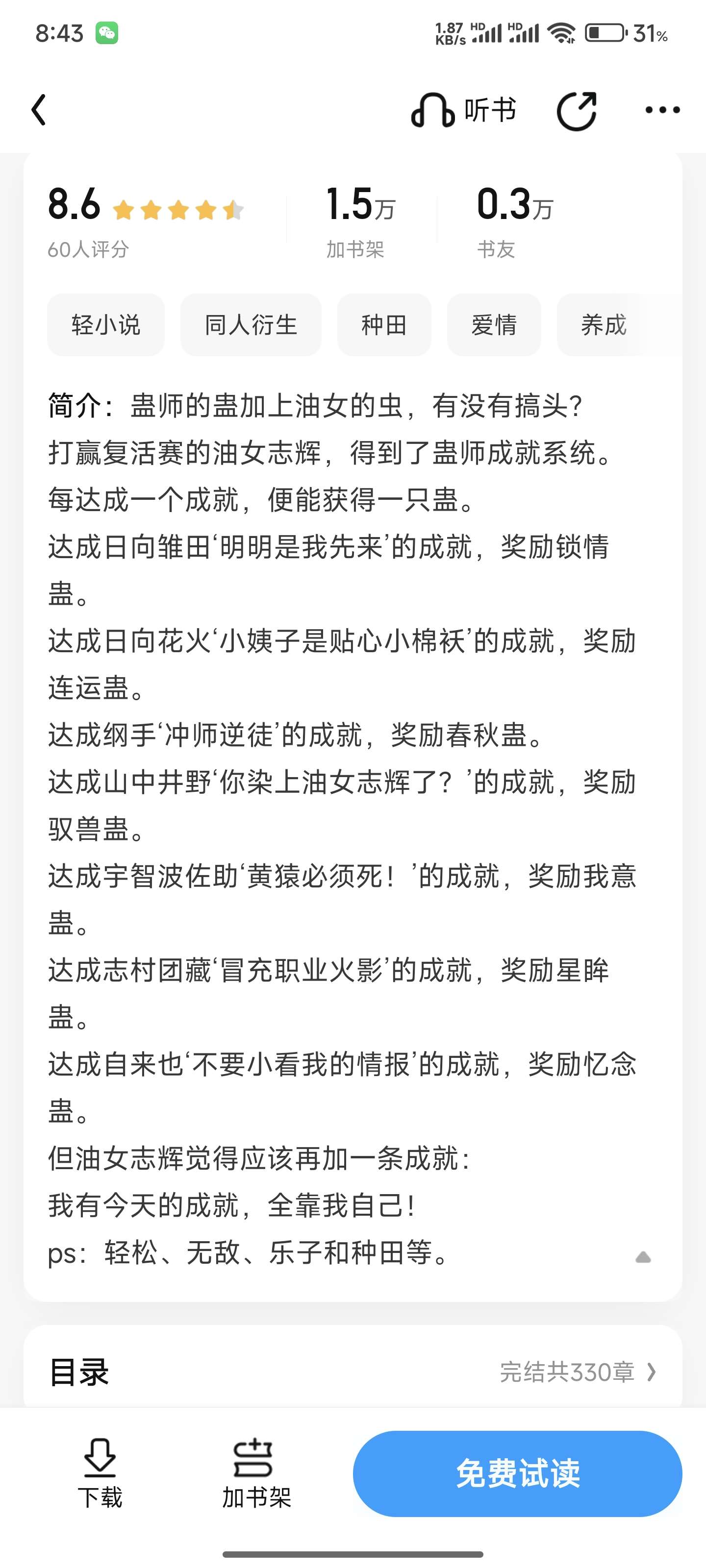This screenshot has width=706, height=1568.
Task: Open the 目录 list showing 完结共330章
Action: tap(353, 1372)
